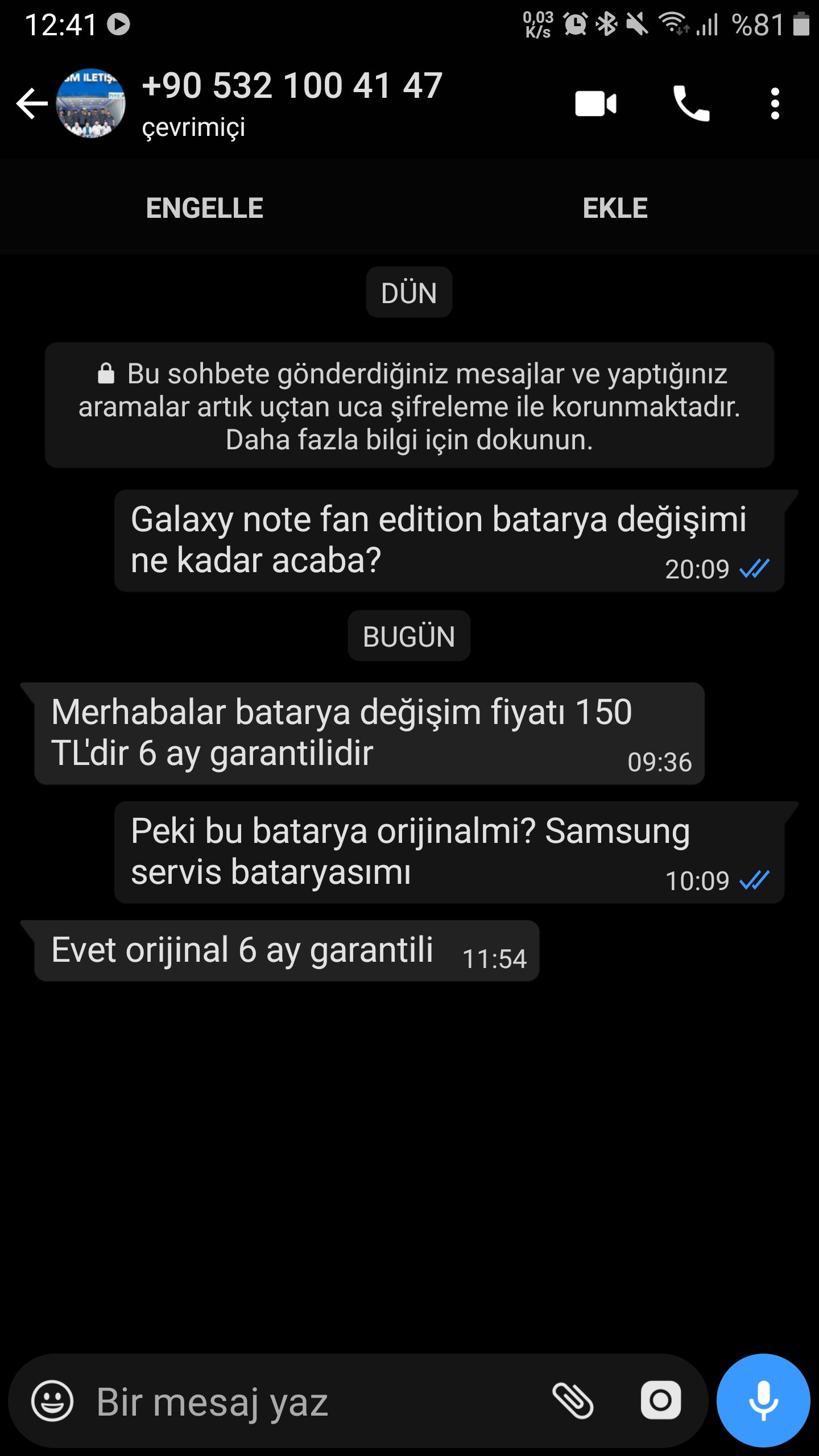Start a voice call
Screen dimensions: 819x1456
(691, 104)
